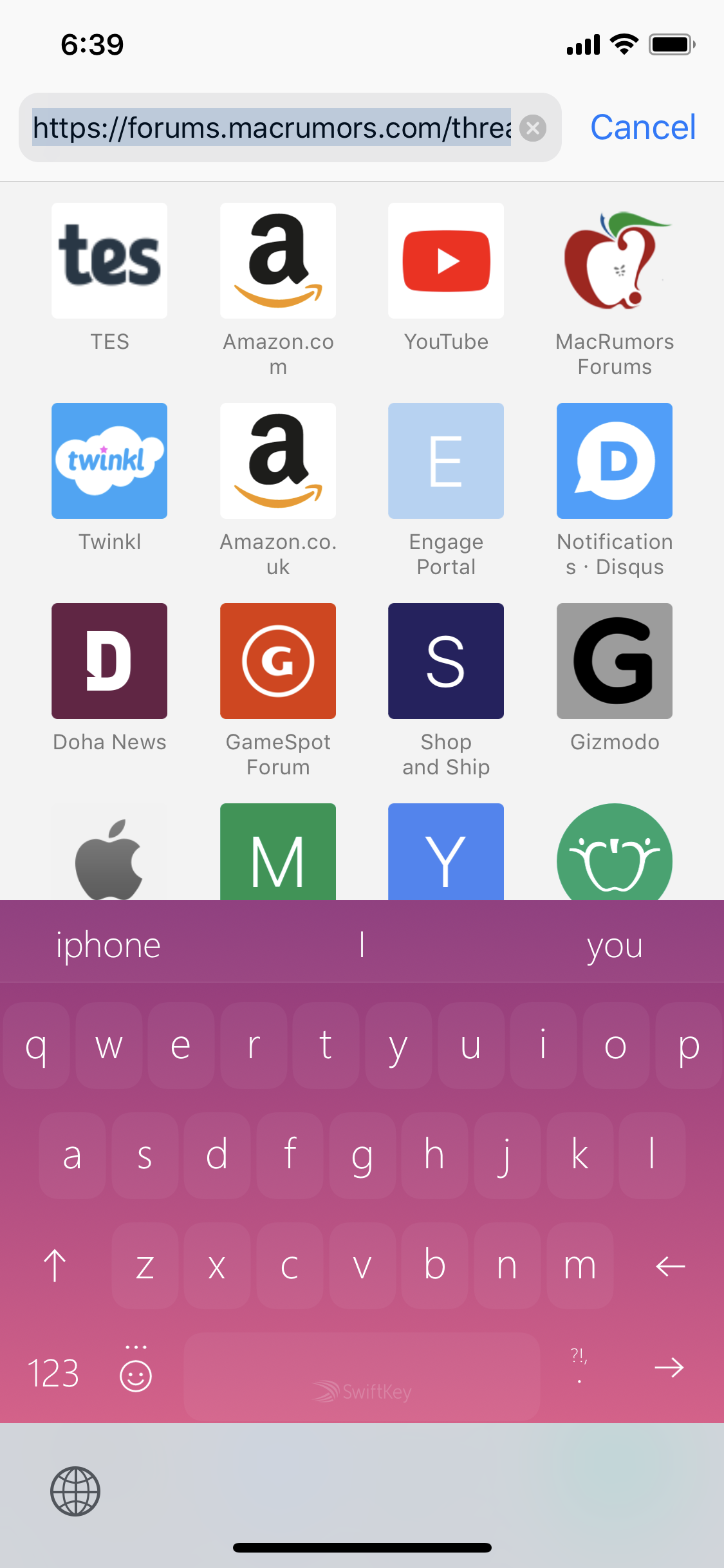724x1568 pixels.
Task: Cancel editing the address bar
Action: (643, 127)
